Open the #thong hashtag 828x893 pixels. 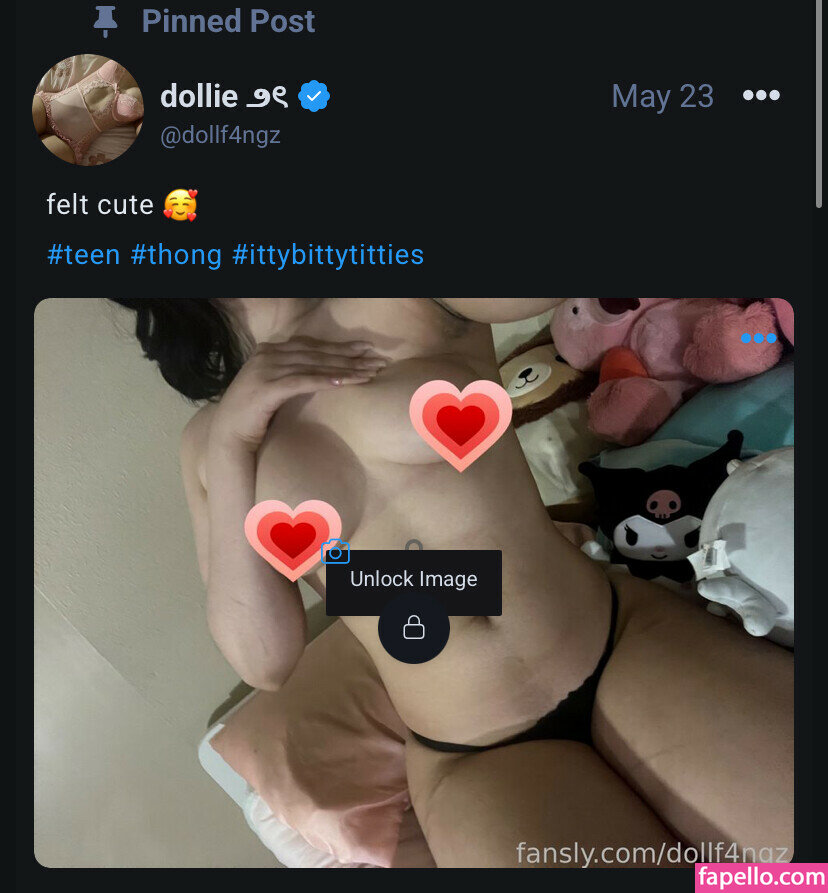(x=176, y=255)
